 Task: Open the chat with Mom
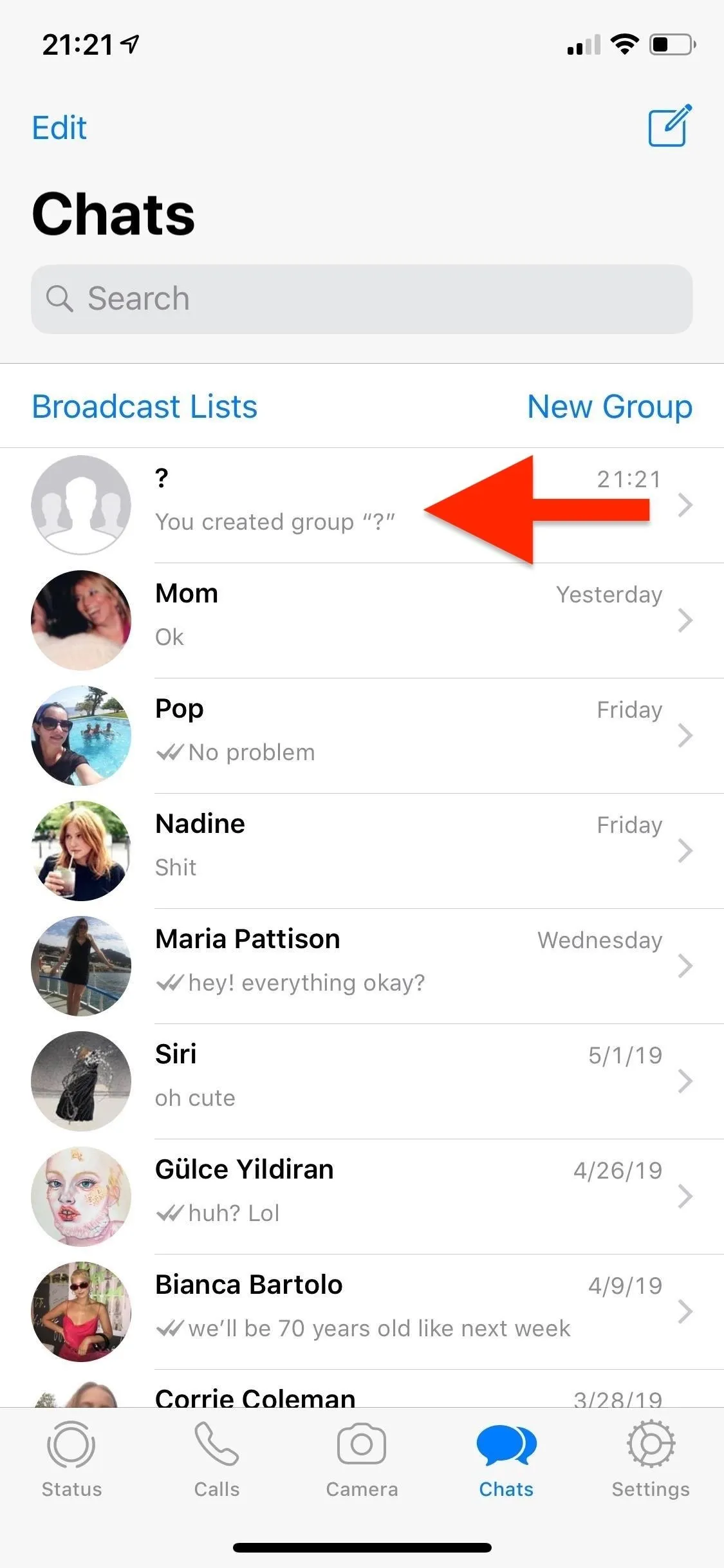[x=362, y=621]
